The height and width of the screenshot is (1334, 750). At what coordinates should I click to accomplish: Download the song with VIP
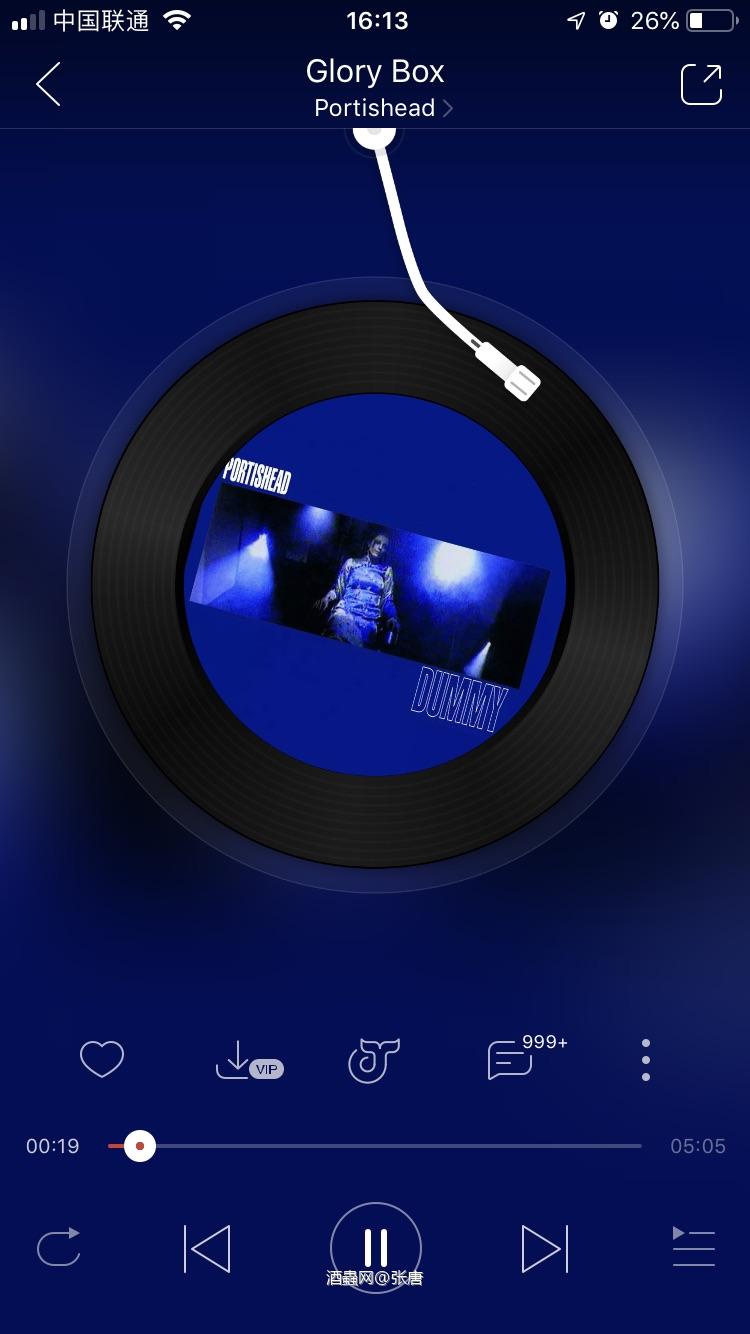coord(240,1060)
